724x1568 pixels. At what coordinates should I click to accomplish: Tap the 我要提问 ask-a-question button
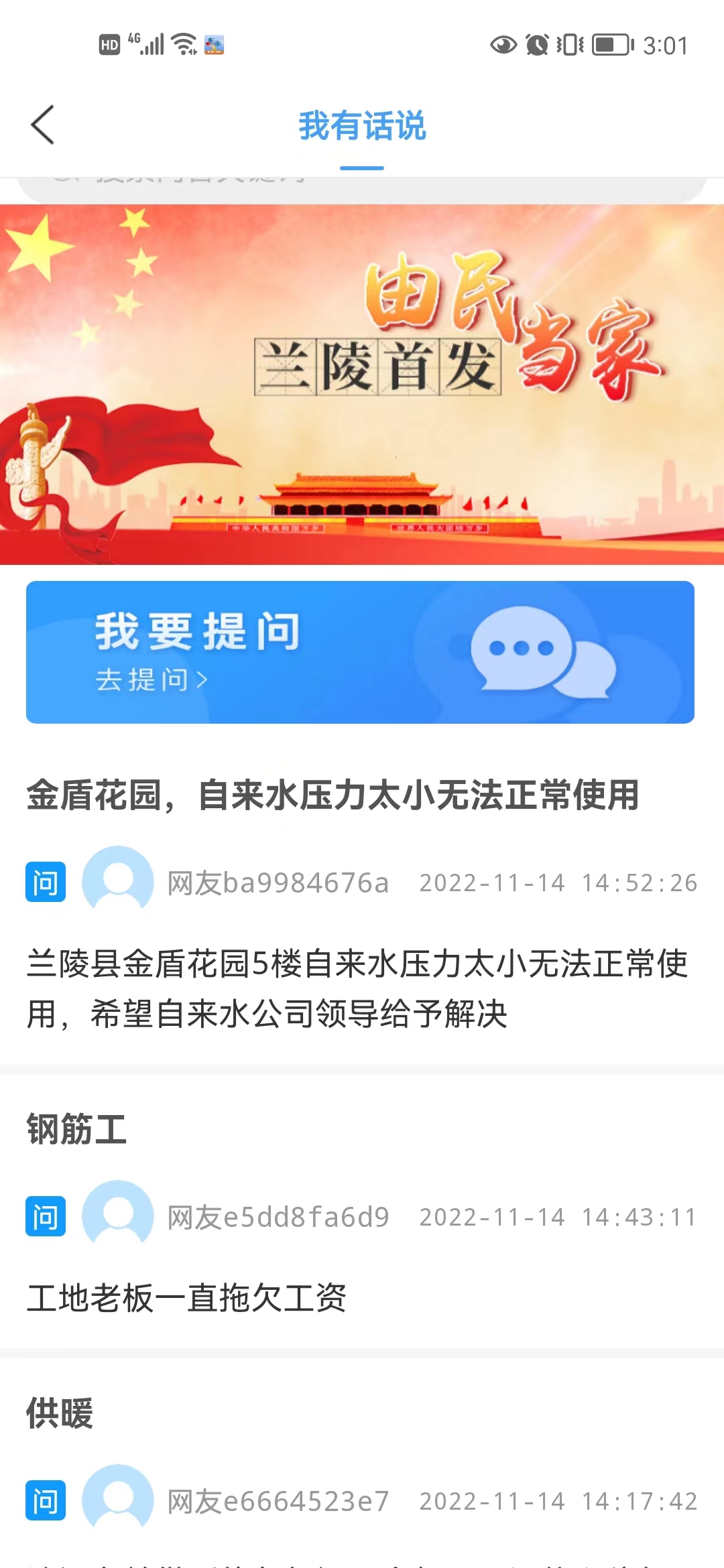click(360, 652)
